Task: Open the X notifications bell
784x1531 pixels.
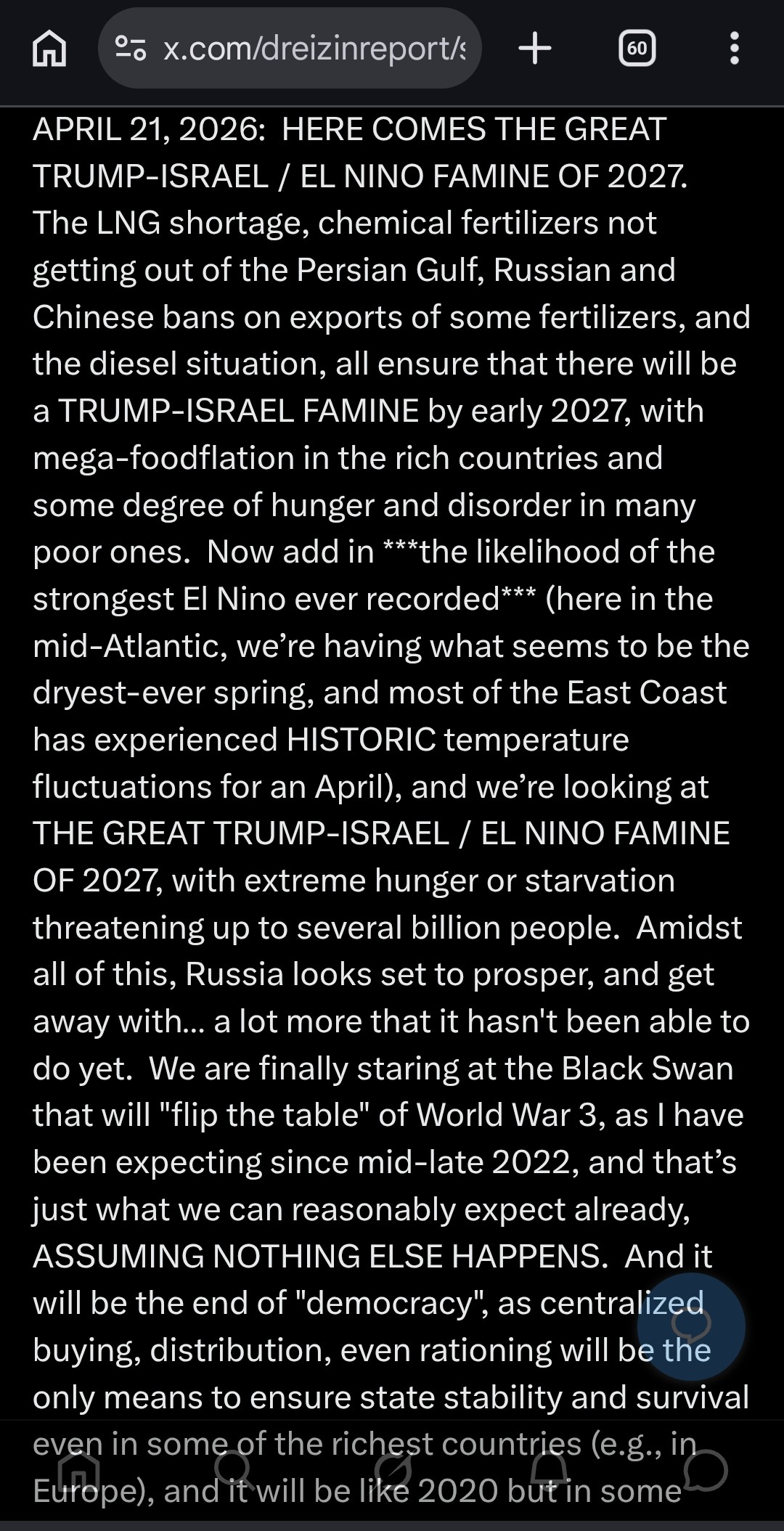Action: tap(549, 1471)
